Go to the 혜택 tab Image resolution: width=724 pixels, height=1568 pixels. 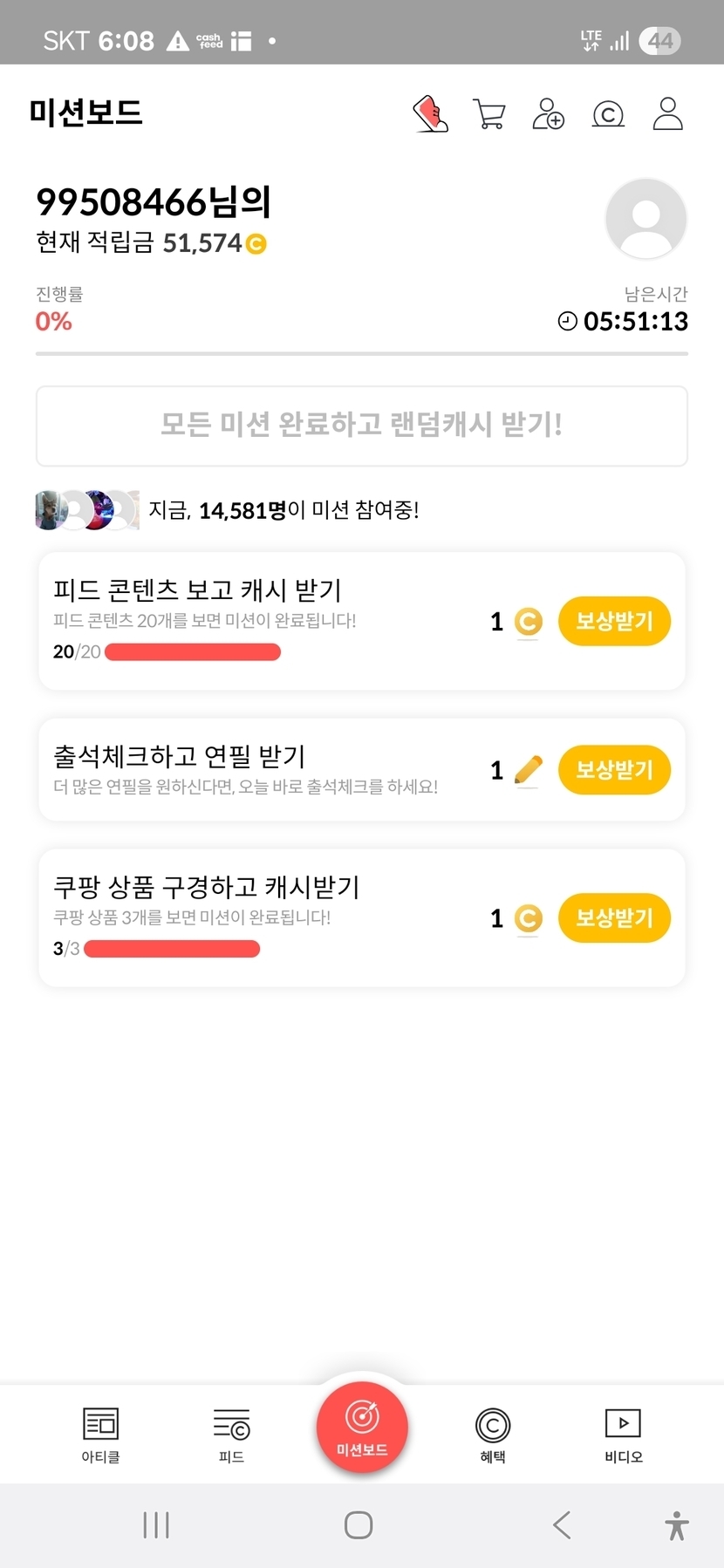point(493,1435)
